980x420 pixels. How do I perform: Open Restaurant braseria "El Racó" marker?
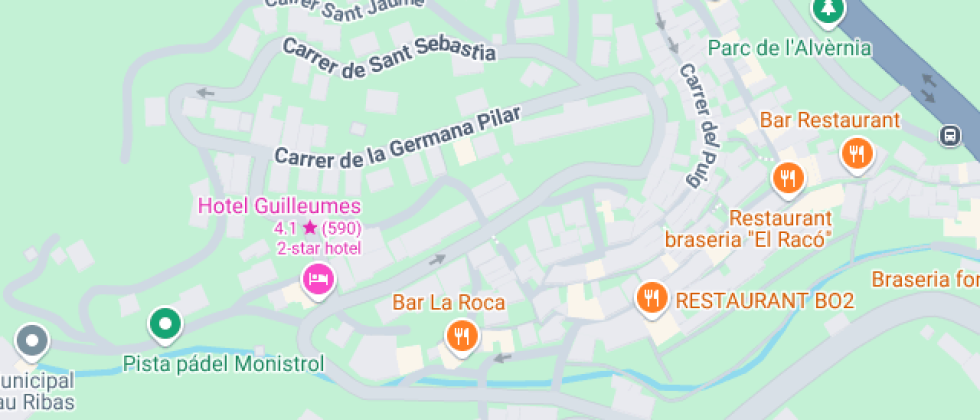(788, 179)
